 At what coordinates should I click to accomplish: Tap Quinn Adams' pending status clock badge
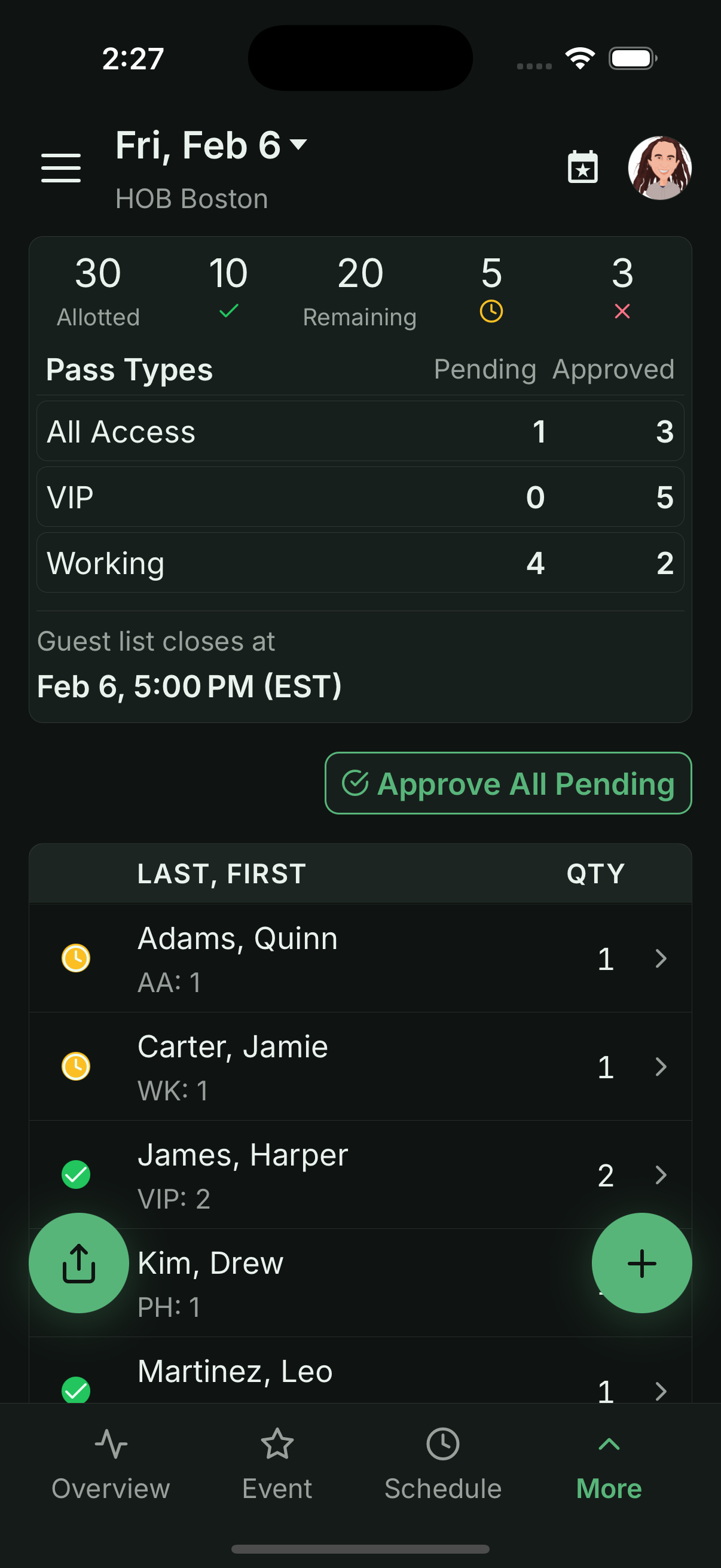pyautogui.click(x=75, y=957)
